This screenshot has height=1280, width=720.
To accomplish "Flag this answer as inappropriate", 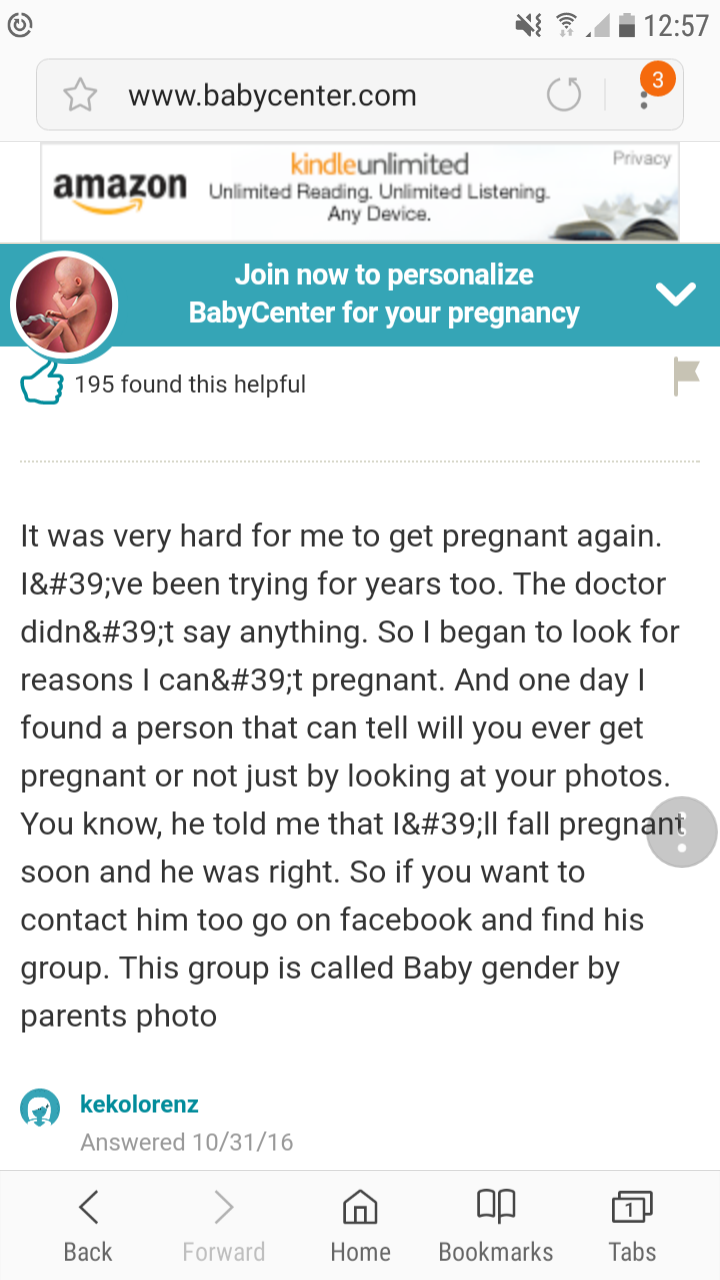I will pos(686,378).
